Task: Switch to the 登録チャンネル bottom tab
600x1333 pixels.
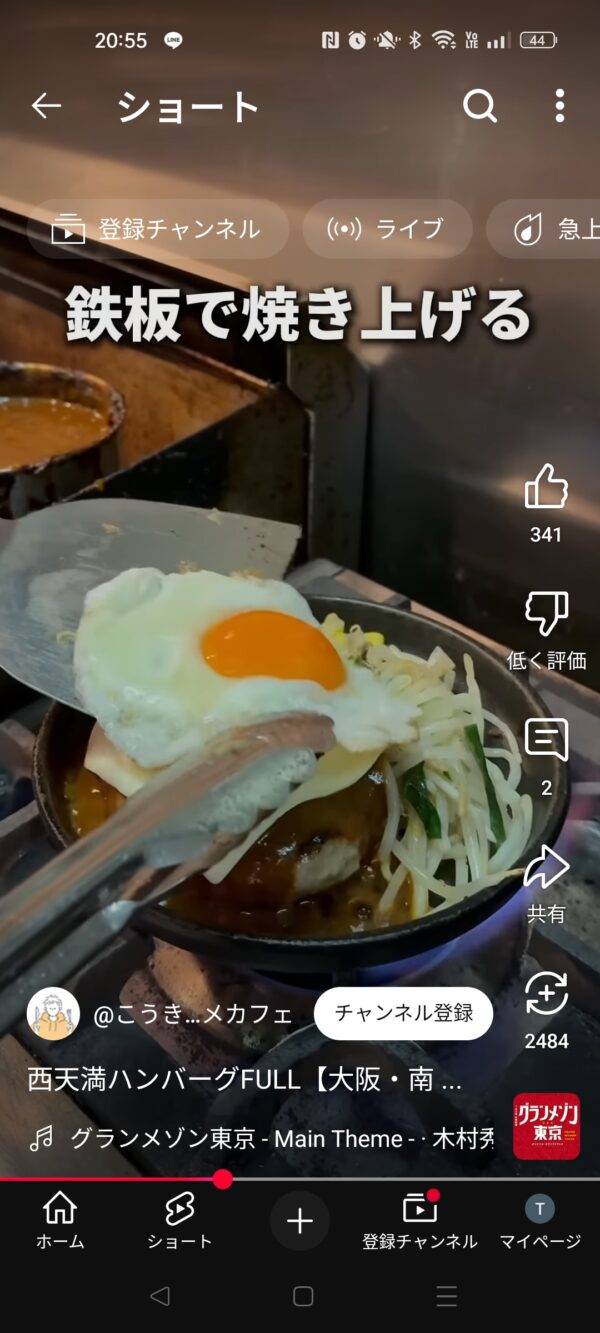Action: 420,1220
